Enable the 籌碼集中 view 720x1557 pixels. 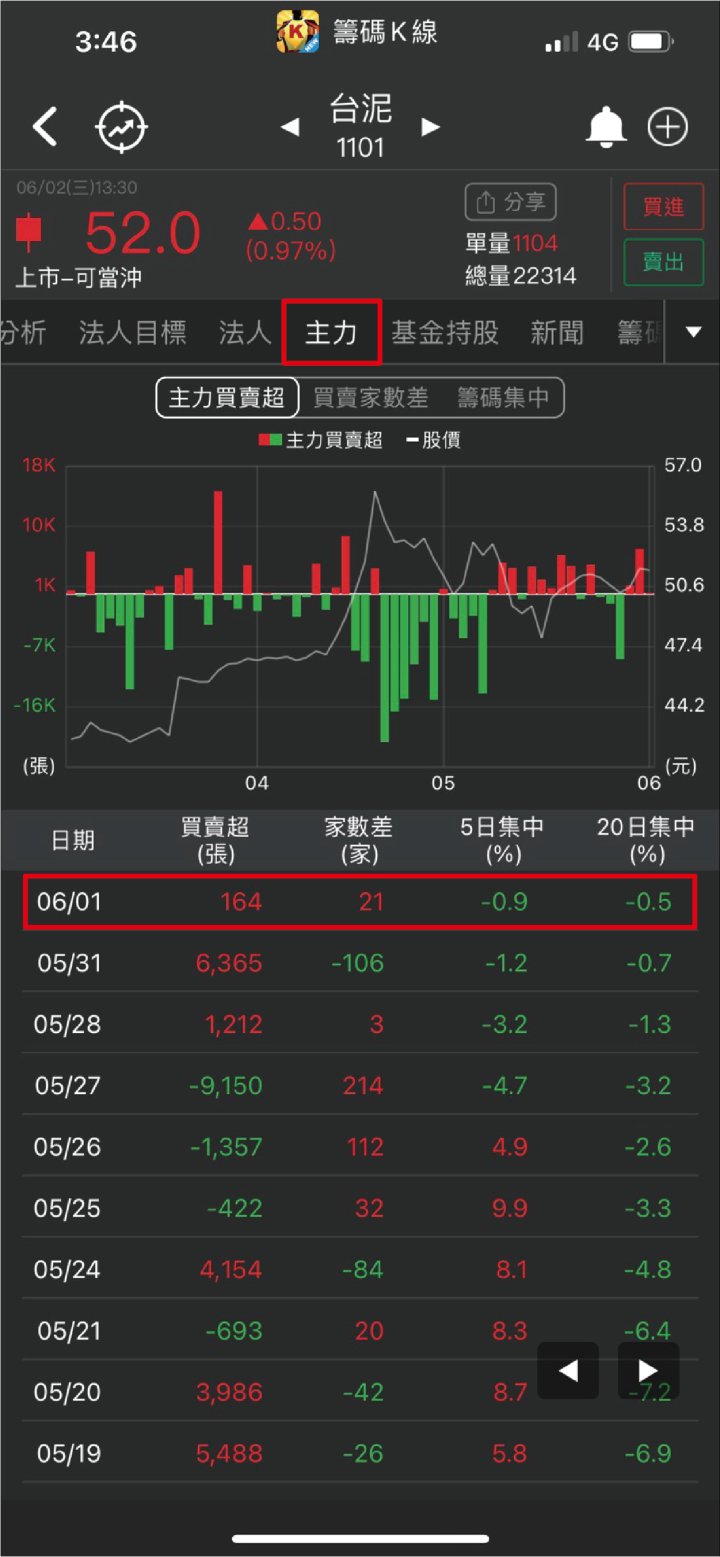[x=503, y=397]
